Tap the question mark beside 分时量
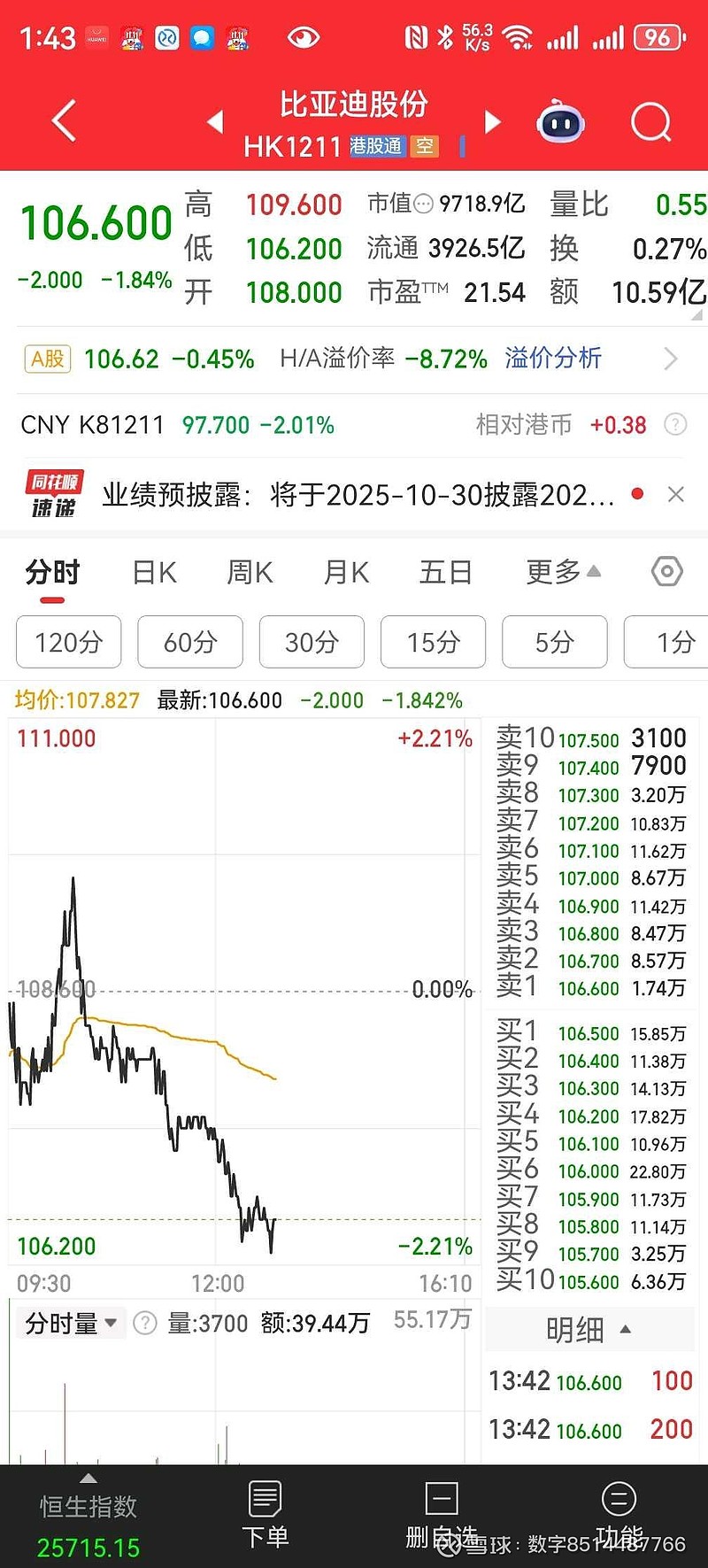The height and width of the screenshot is (1568, 708). (x=144, y=1322)
